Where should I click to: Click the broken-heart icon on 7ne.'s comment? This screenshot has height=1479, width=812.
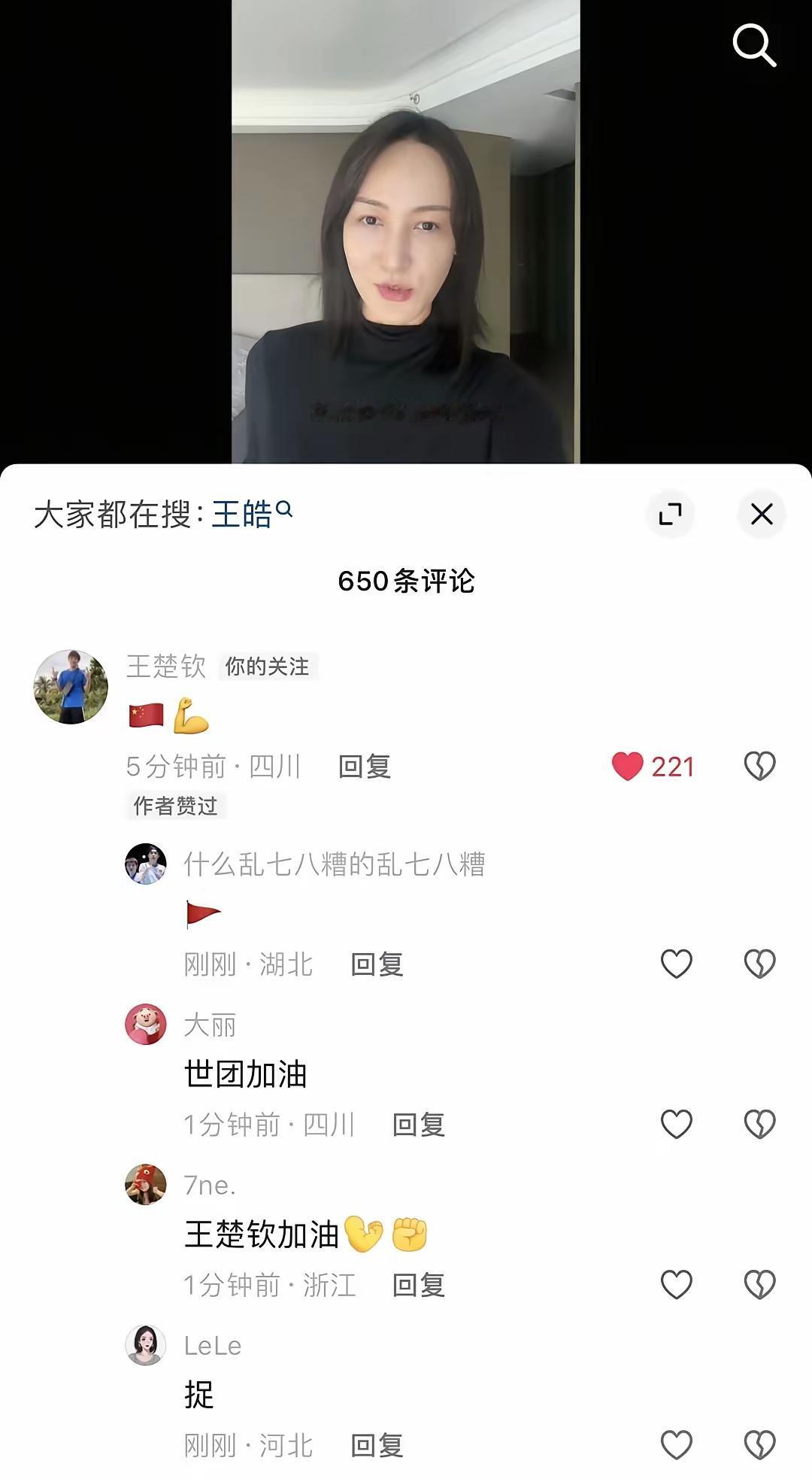coord(759,1285)
